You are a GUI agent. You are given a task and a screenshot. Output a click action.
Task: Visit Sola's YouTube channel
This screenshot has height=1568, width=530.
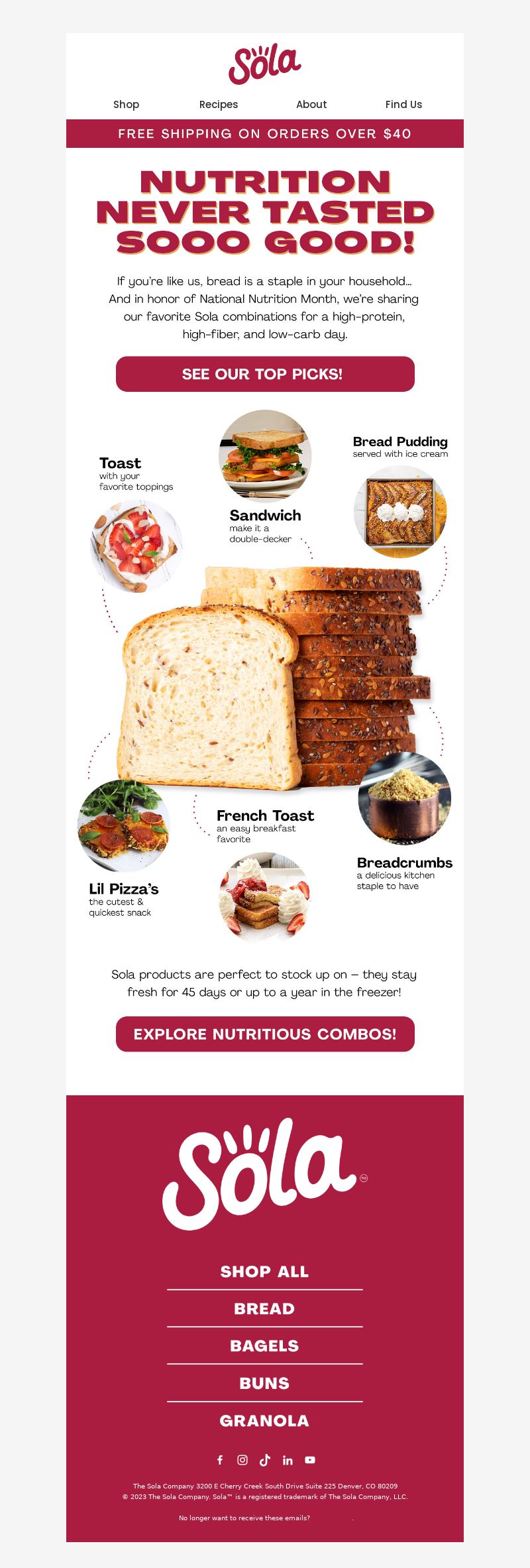(310, 1460)
